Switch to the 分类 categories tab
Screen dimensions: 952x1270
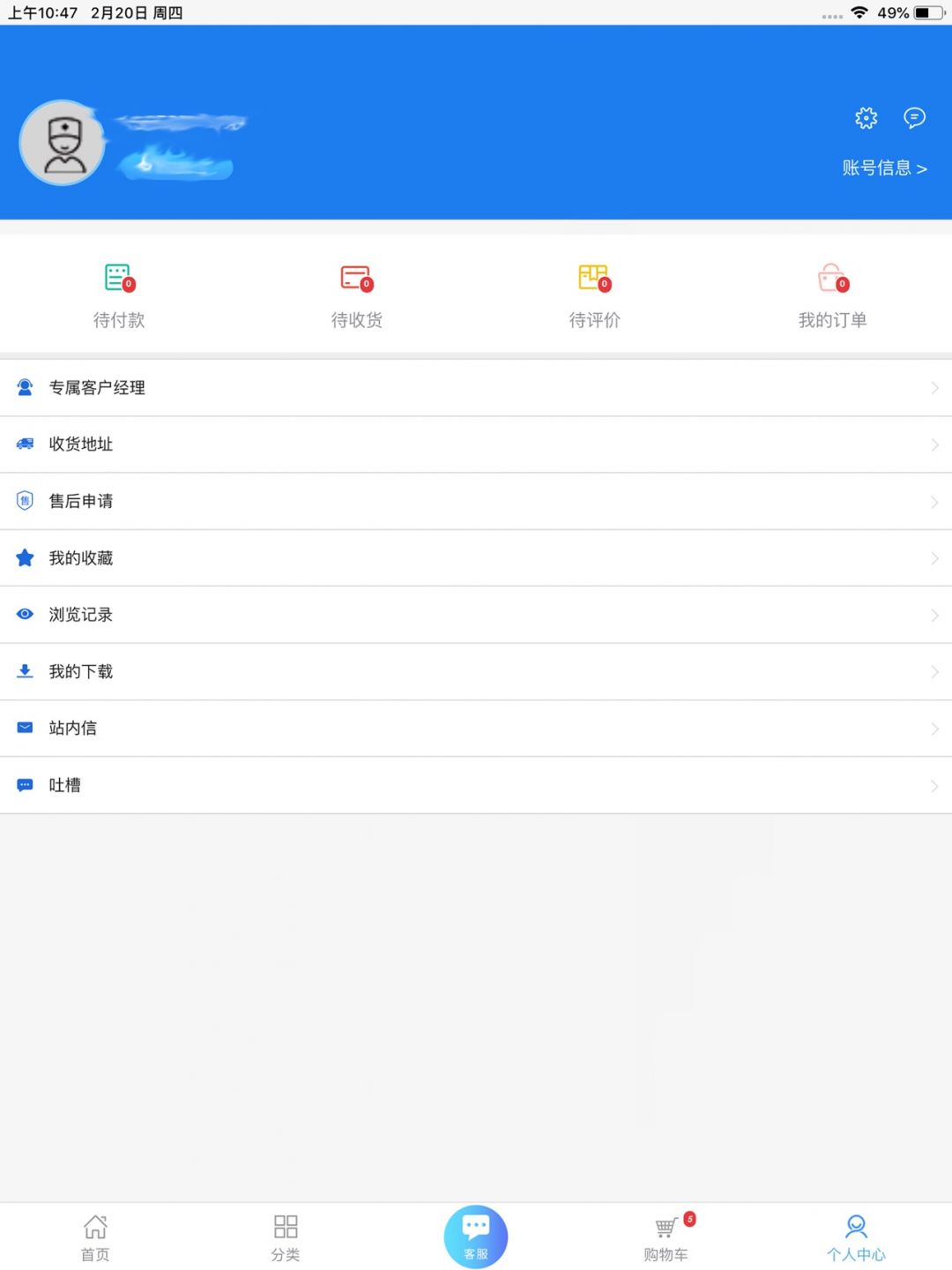(286, 1236)
